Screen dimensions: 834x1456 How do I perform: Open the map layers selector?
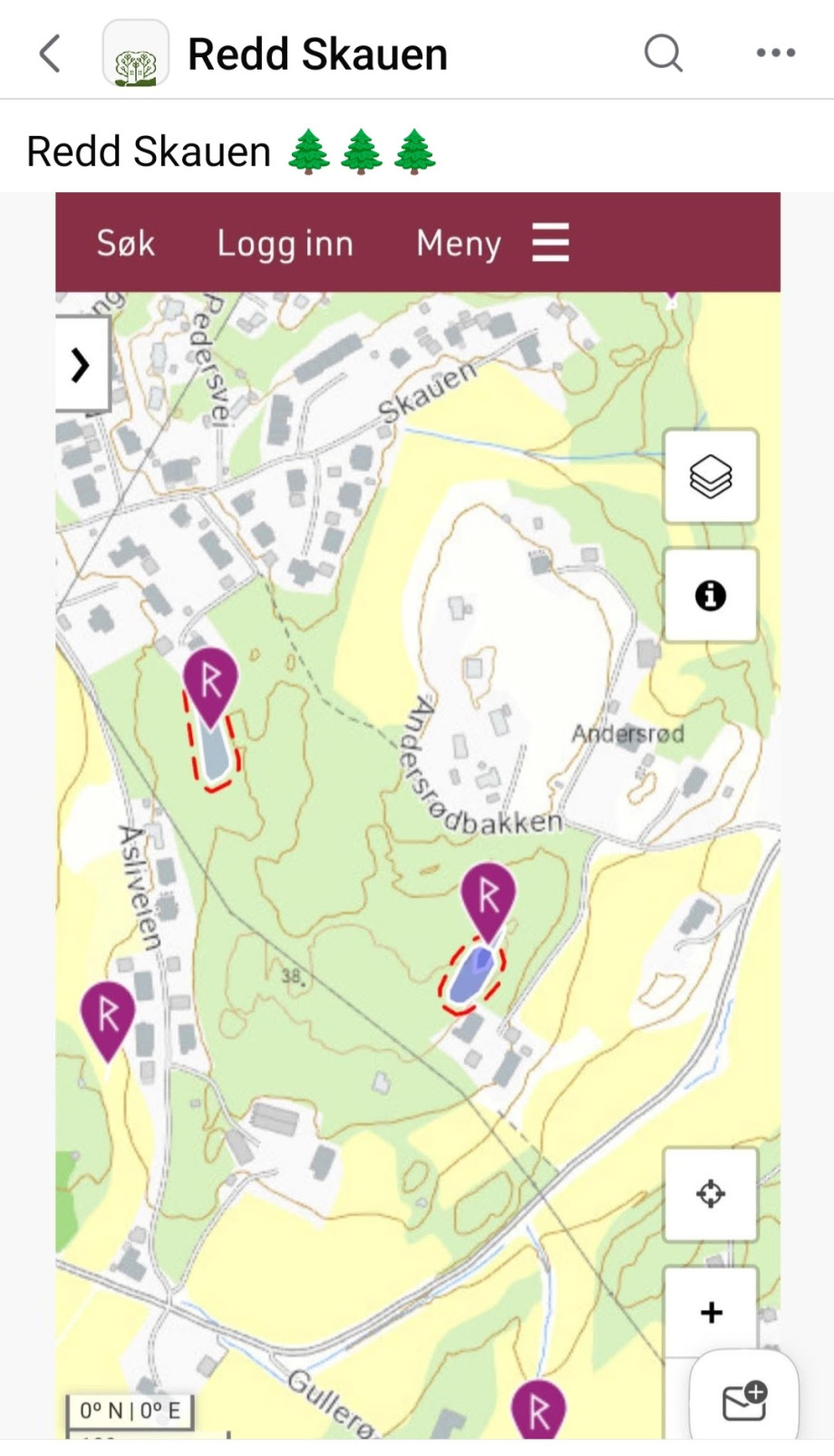tap(711, 476)
